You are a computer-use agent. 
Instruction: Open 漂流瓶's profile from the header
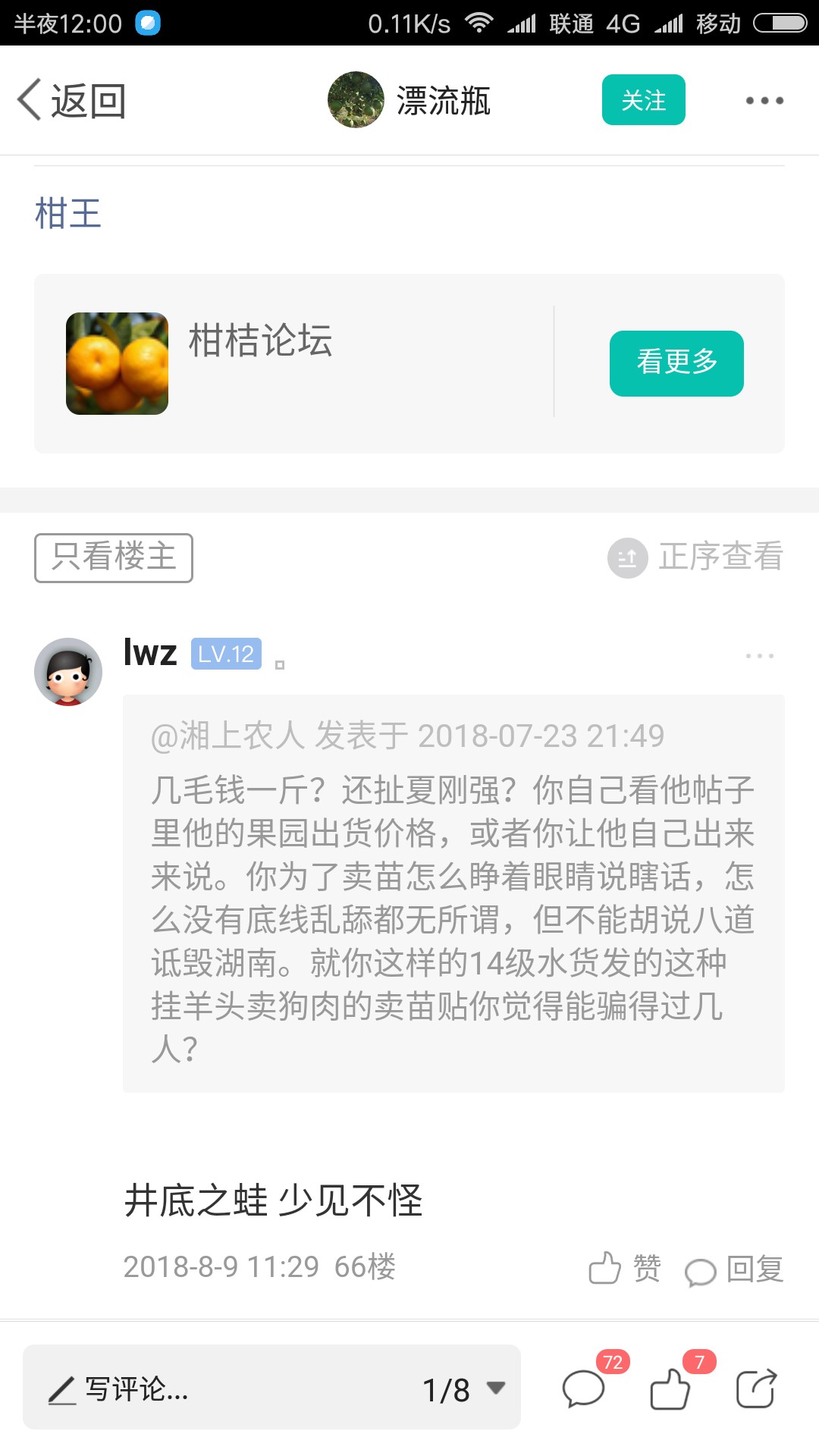(x=409, y=100)
